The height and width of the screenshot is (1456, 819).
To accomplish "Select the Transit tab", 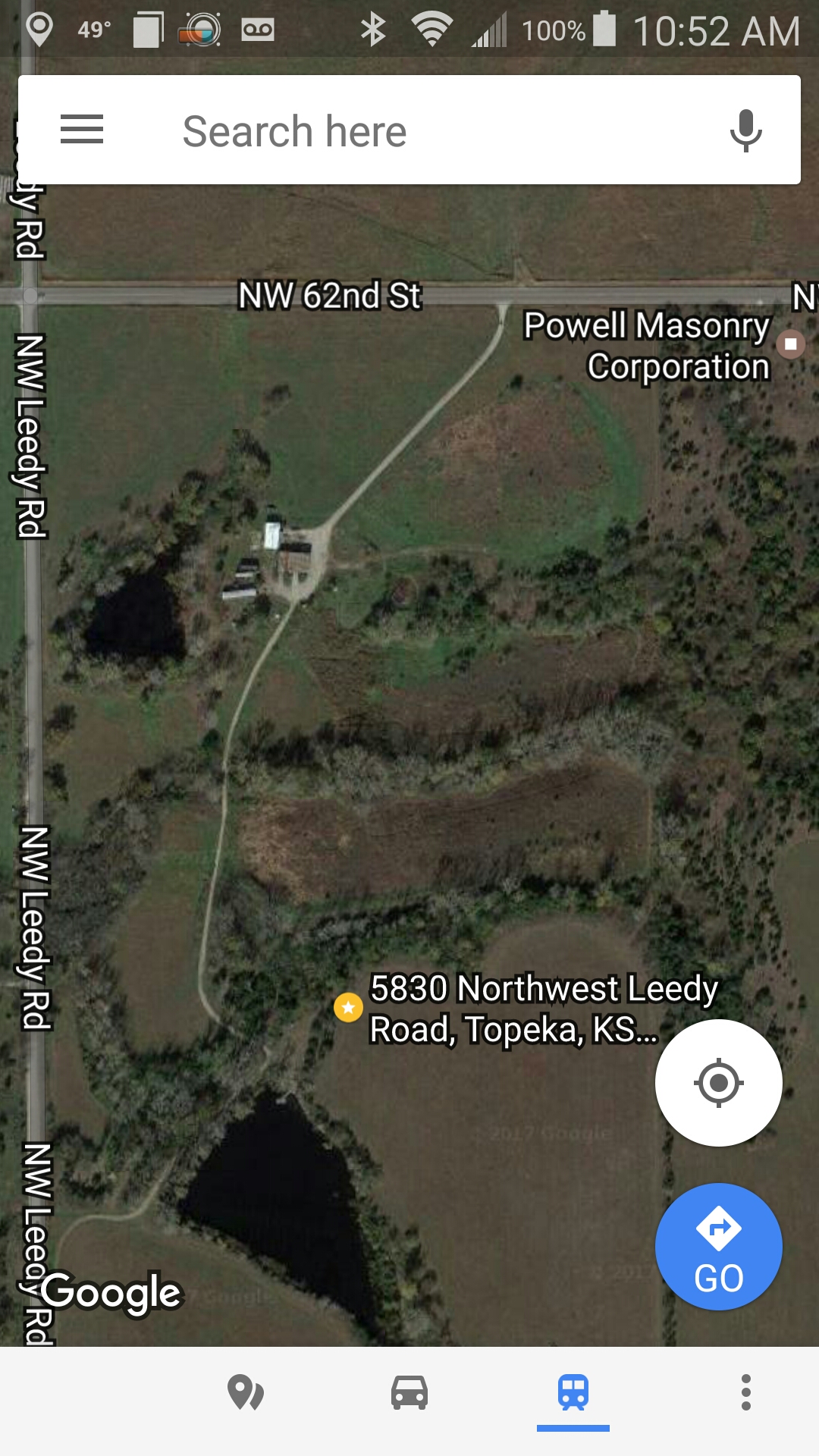I will 573,1393.
